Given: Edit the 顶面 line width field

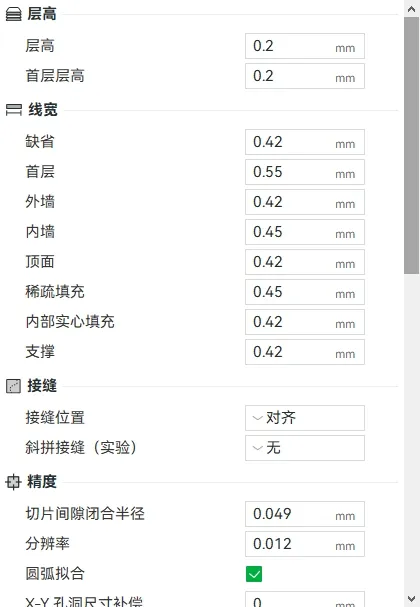Looking at the screenshot, I should coord(305,262).
